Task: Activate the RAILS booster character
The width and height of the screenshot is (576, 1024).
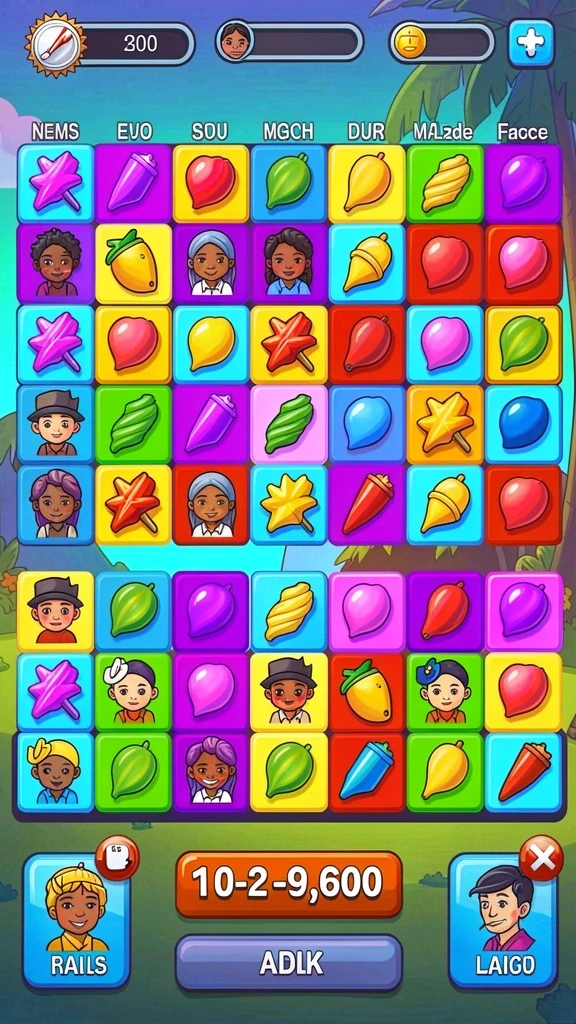Action: [76, 920]
